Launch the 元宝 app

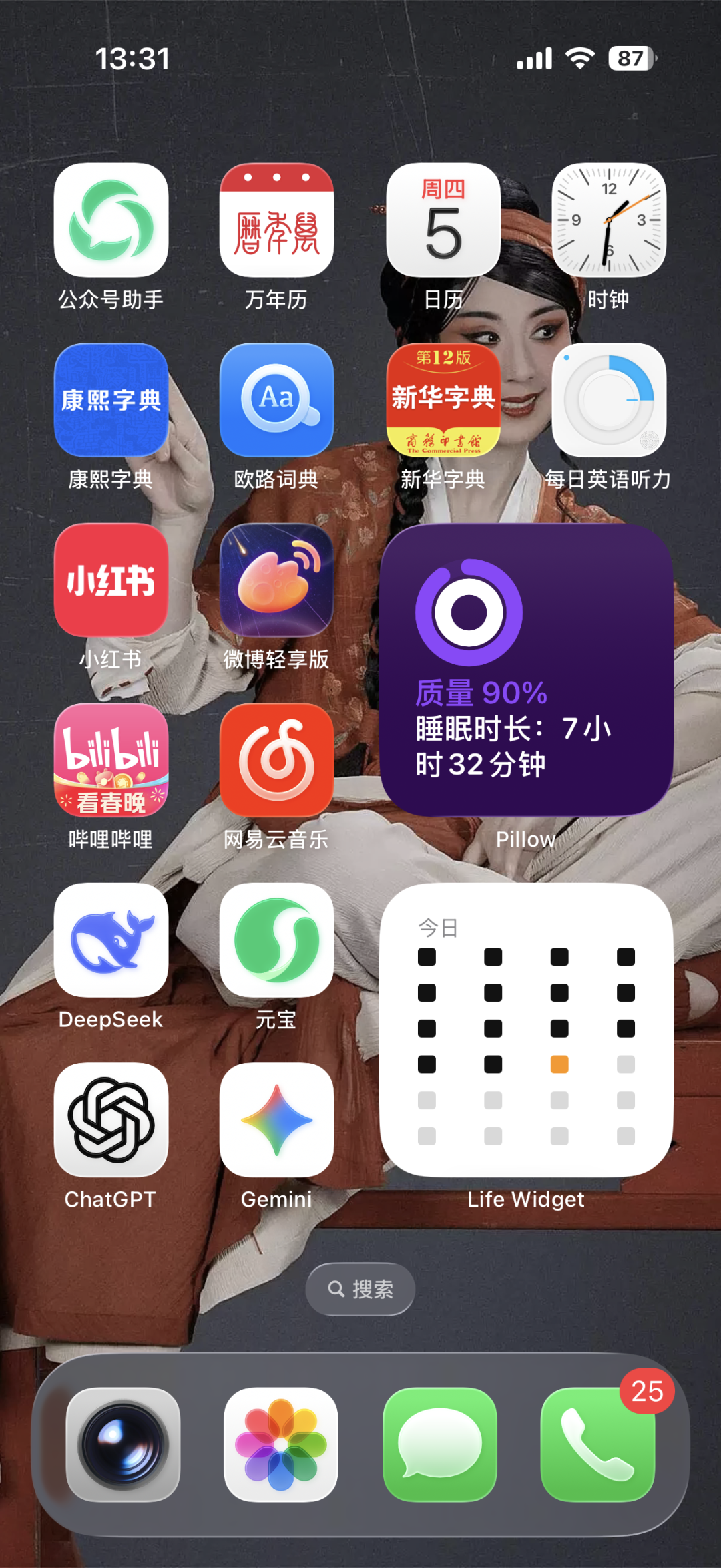276,940
